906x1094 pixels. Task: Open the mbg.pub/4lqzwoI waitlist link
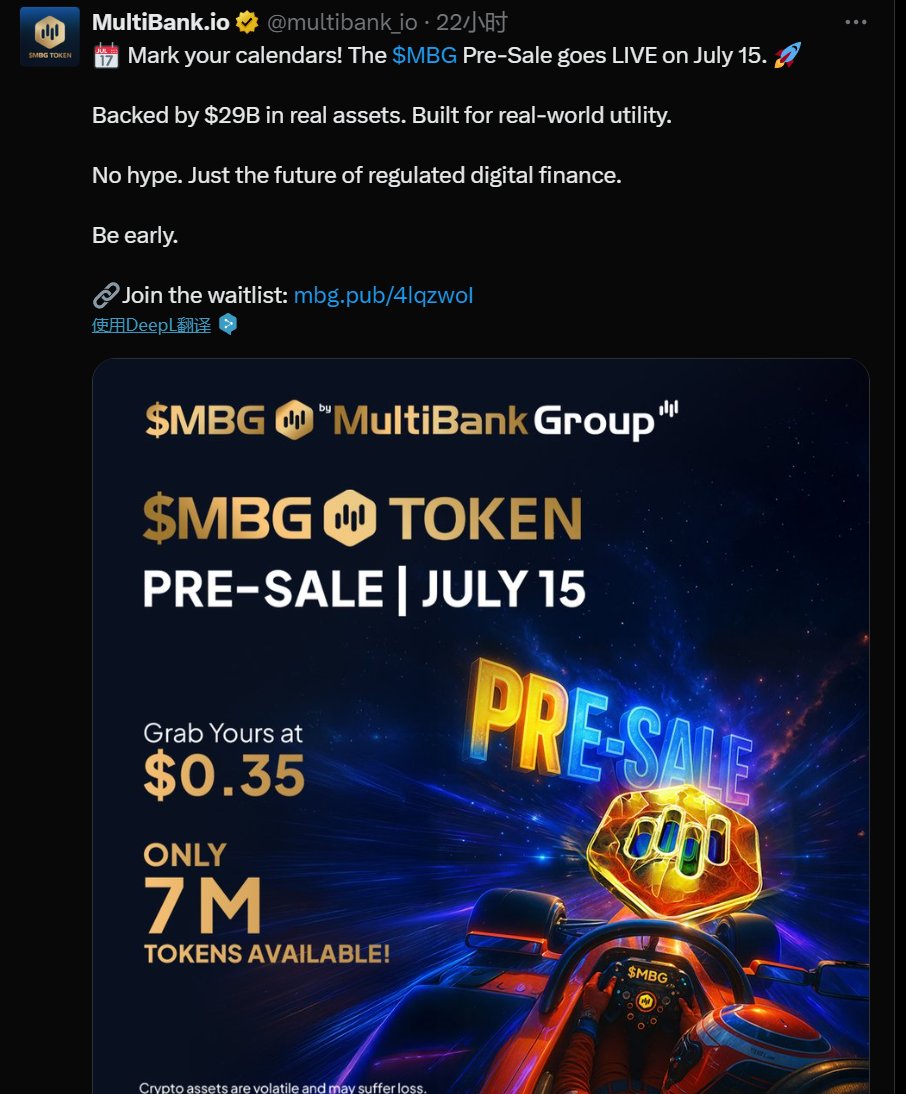tap(383, 295)
